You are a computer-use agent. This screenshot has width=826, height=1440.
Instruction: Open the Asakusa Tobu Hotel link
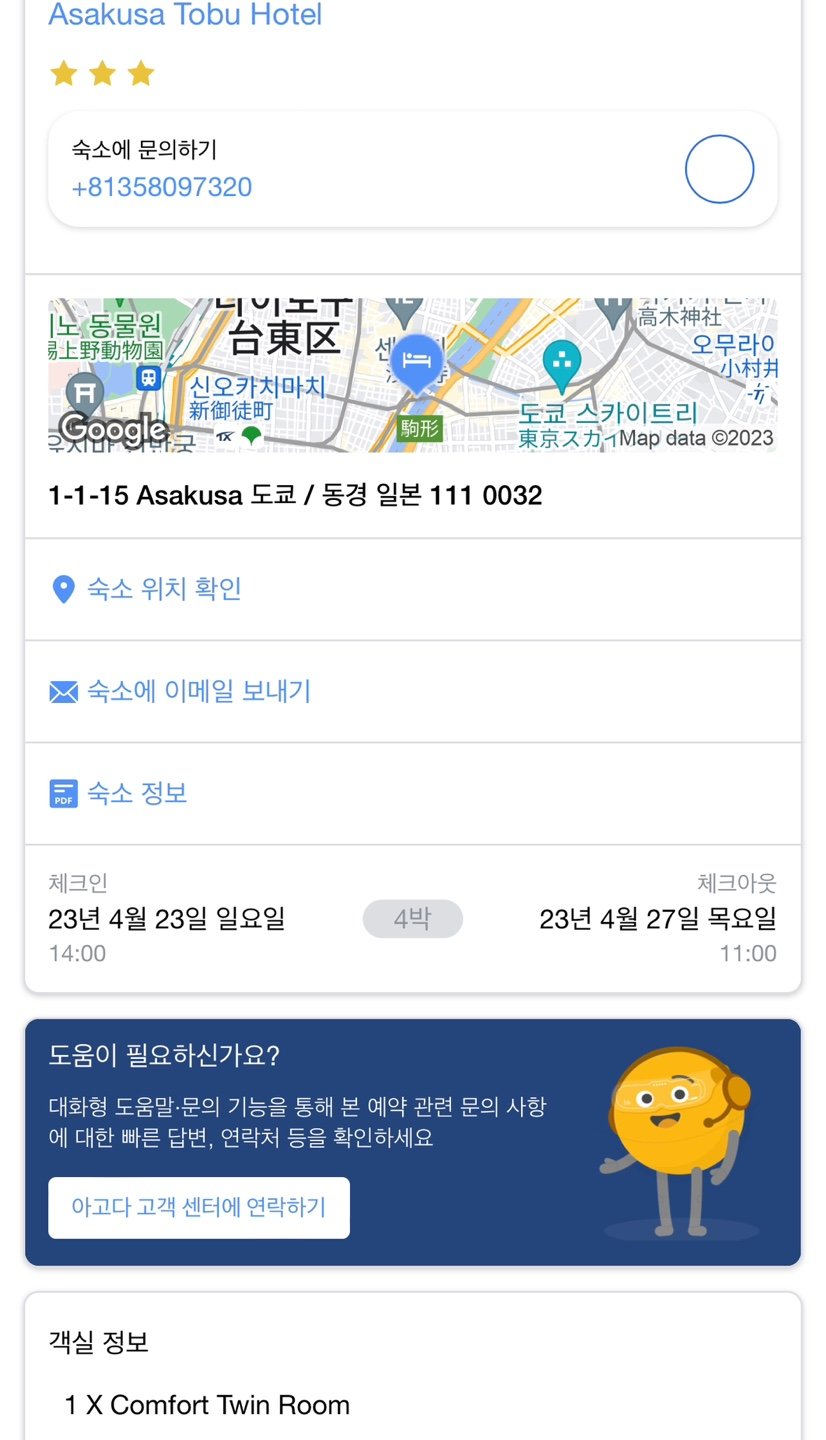(185, 16)
